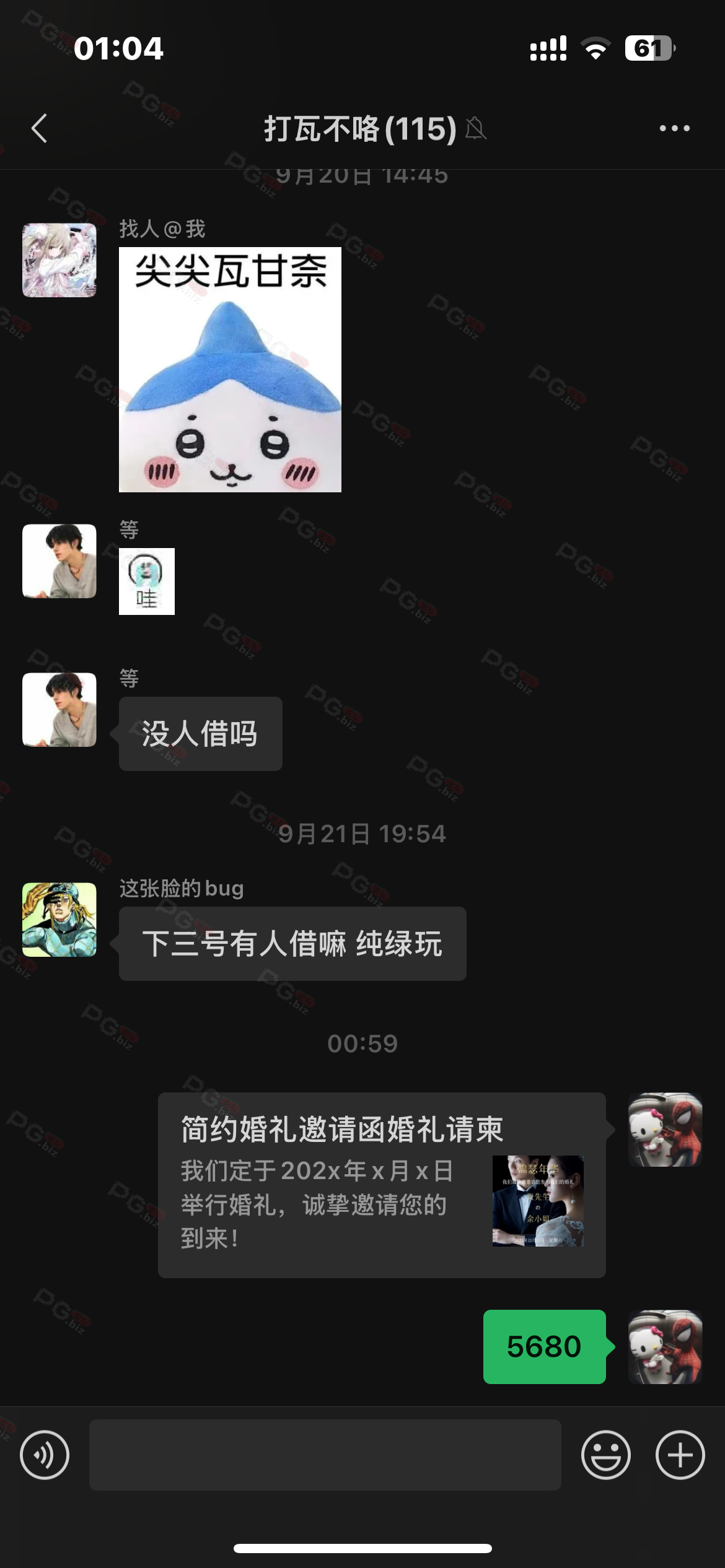
Task: Open 找人@我's profile avatar
Action: click(x=59, y=260)
